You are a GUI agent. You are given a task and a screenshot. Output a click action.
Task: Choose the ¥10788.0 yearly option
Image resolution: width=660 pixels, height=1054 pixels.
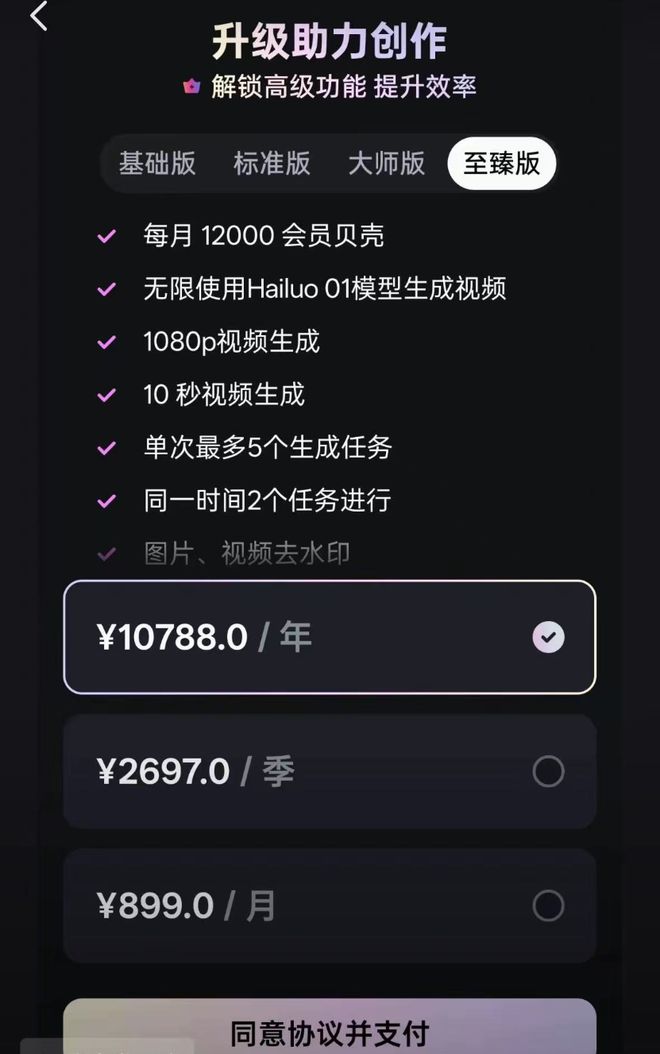(x=329, y=637)
